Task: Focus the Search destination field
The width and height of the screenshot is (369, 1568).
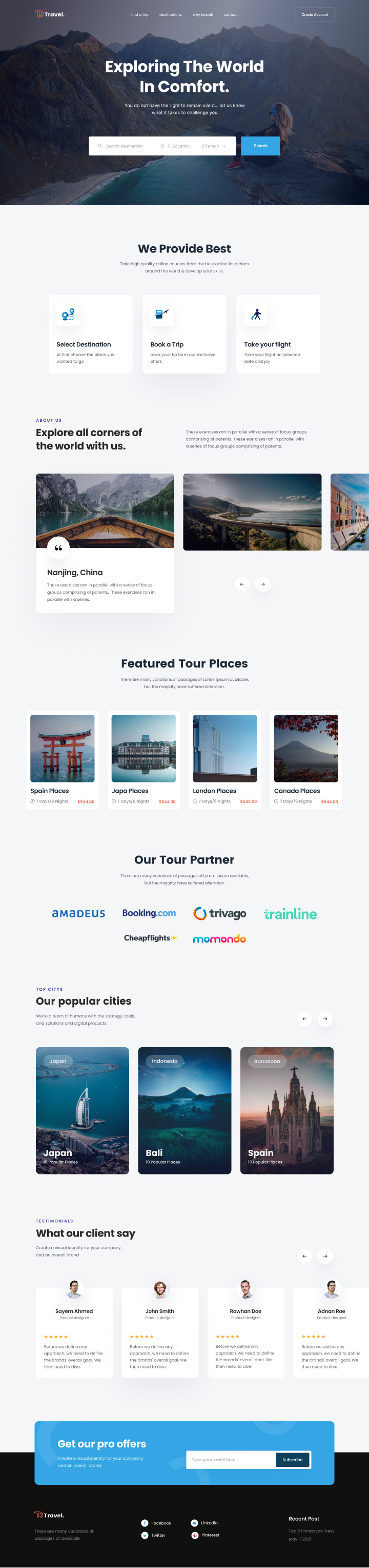Action: click(125, 146)
